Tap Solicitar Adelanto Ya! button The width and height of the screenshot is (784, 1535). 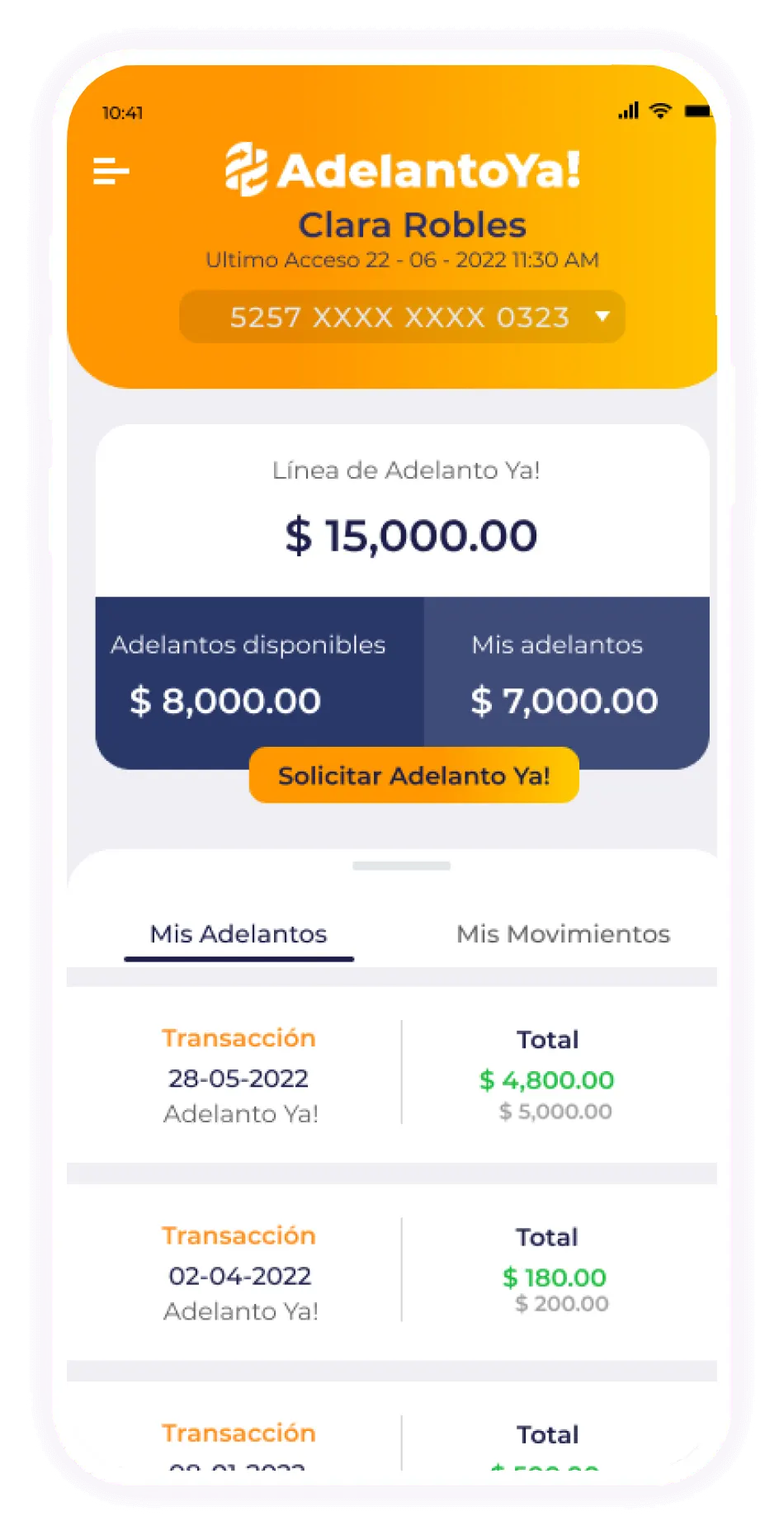coord(413,775)
